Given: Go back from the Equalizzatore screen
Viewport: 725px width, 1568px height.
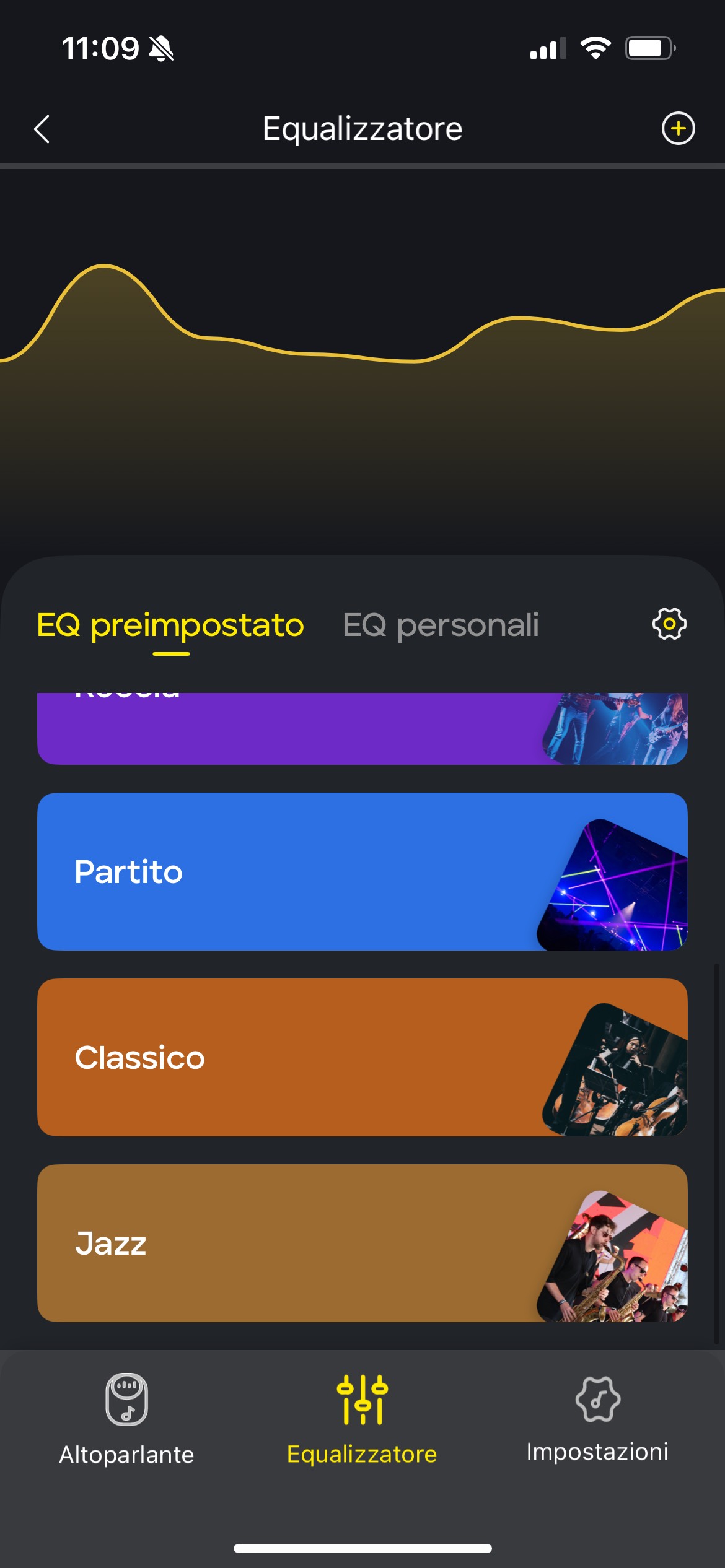Looking at the screenshot, I should pyautogui.click(x=42, y=129).
